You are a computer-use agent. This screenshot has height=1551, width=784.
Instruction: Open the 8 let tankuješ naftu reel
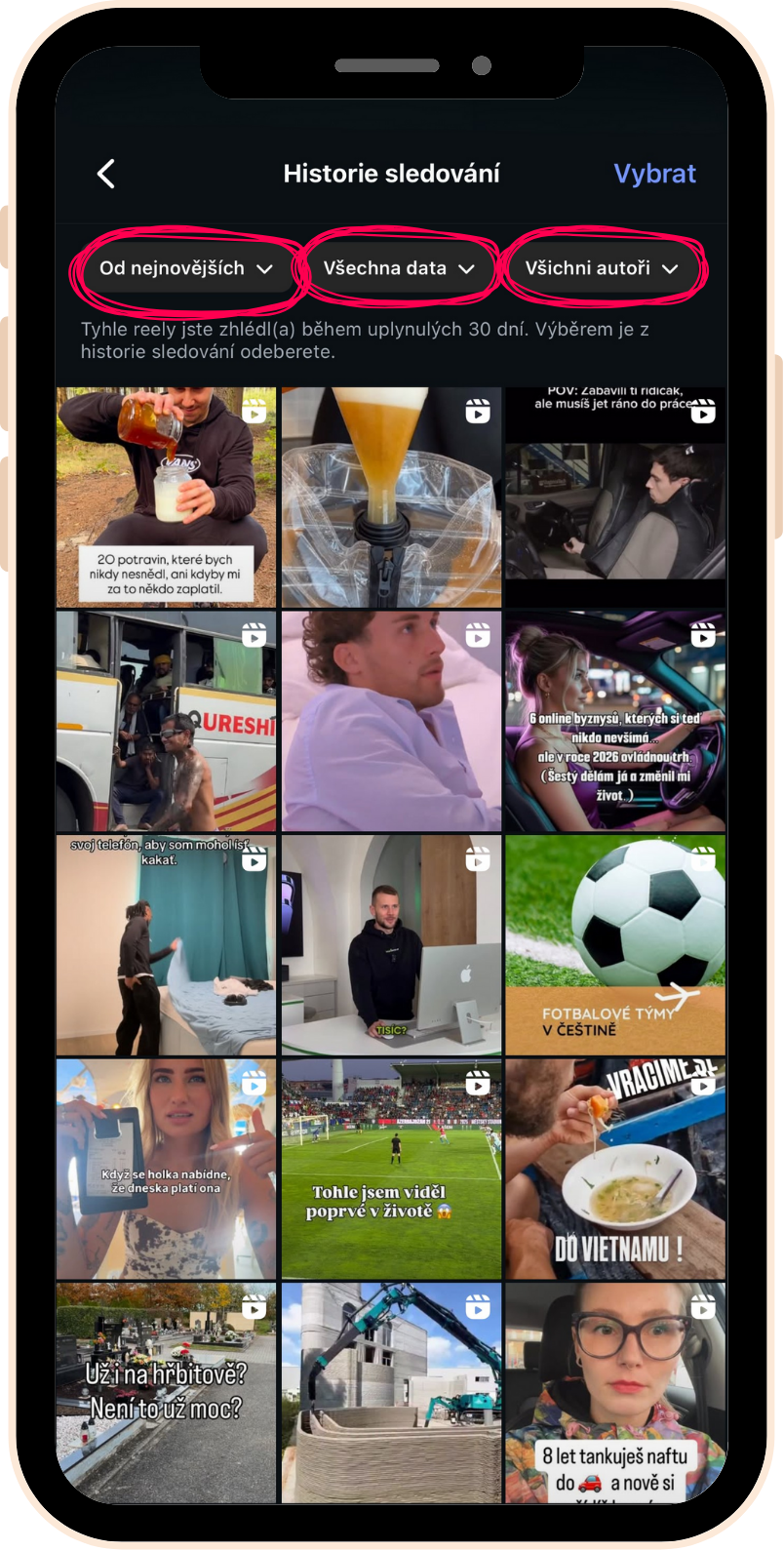(x=615, y=1393)
